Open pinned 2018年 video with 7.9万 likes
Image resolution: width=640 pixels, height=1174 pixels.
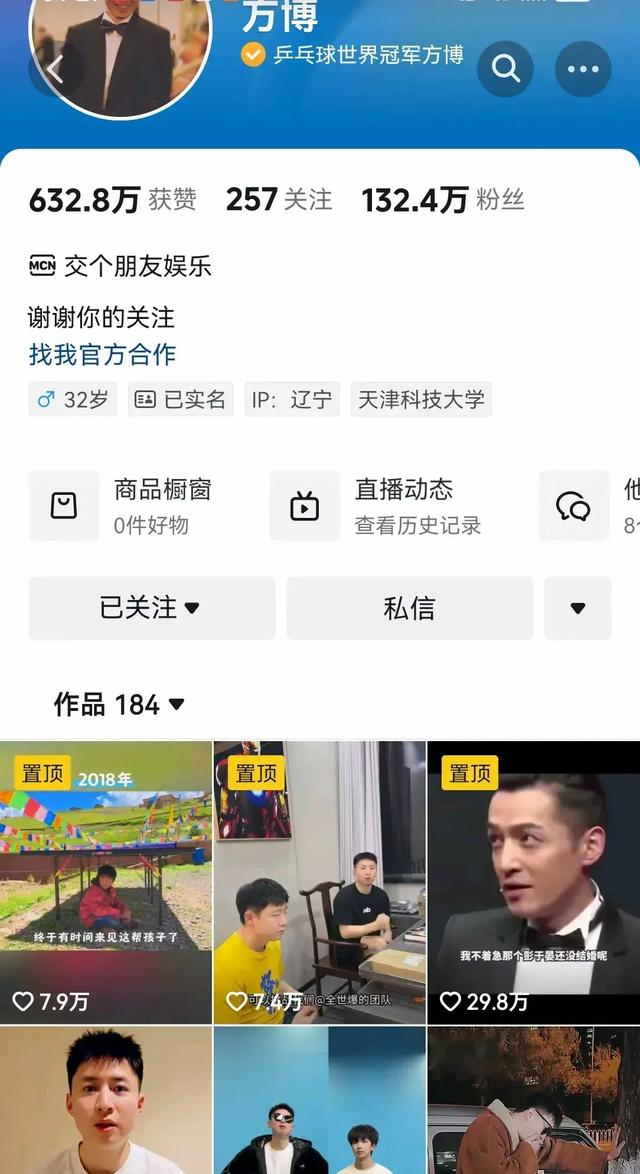pos(106,883)
